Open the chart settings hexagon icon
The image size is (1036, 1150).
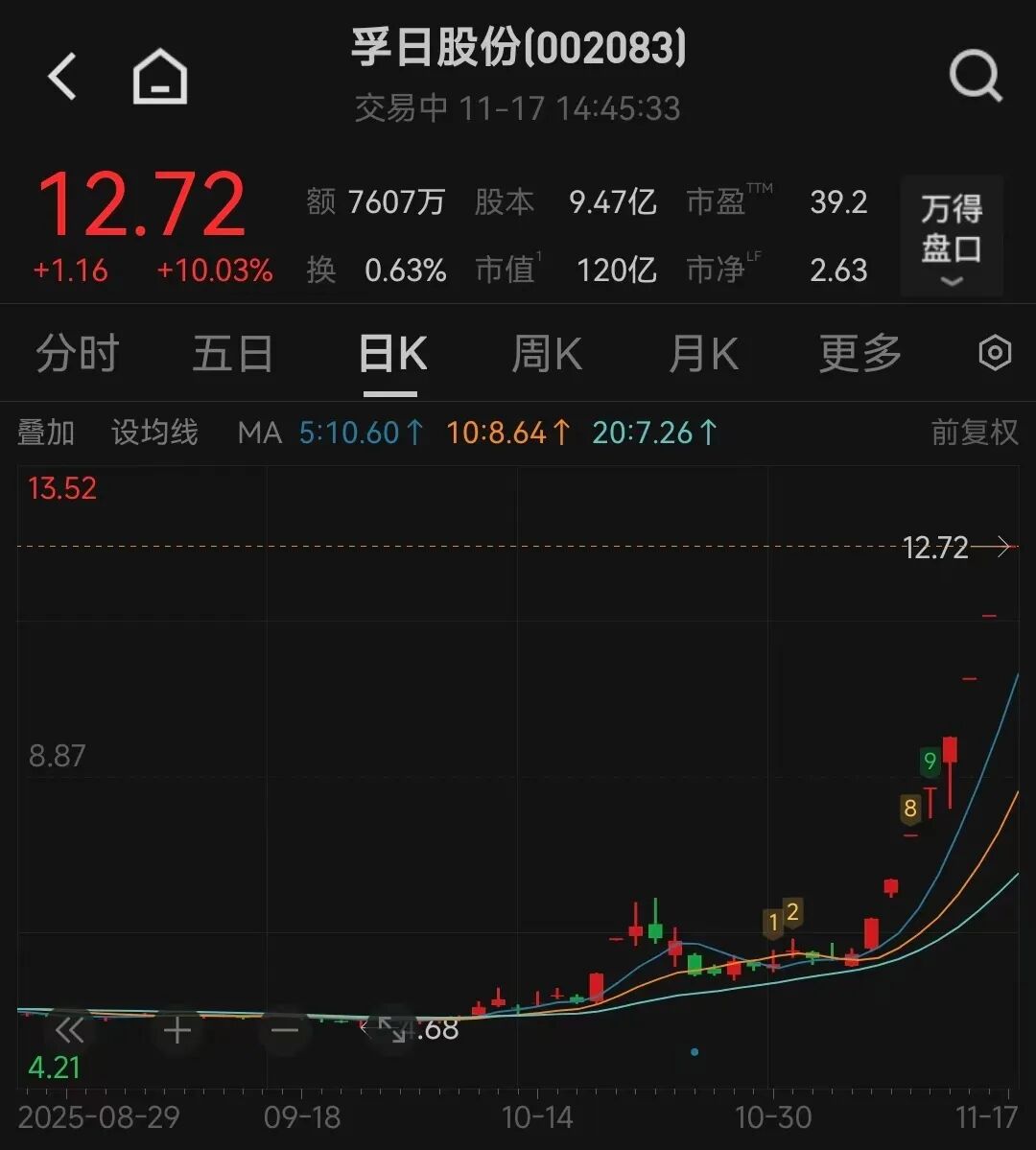click(x=995, y=354)
